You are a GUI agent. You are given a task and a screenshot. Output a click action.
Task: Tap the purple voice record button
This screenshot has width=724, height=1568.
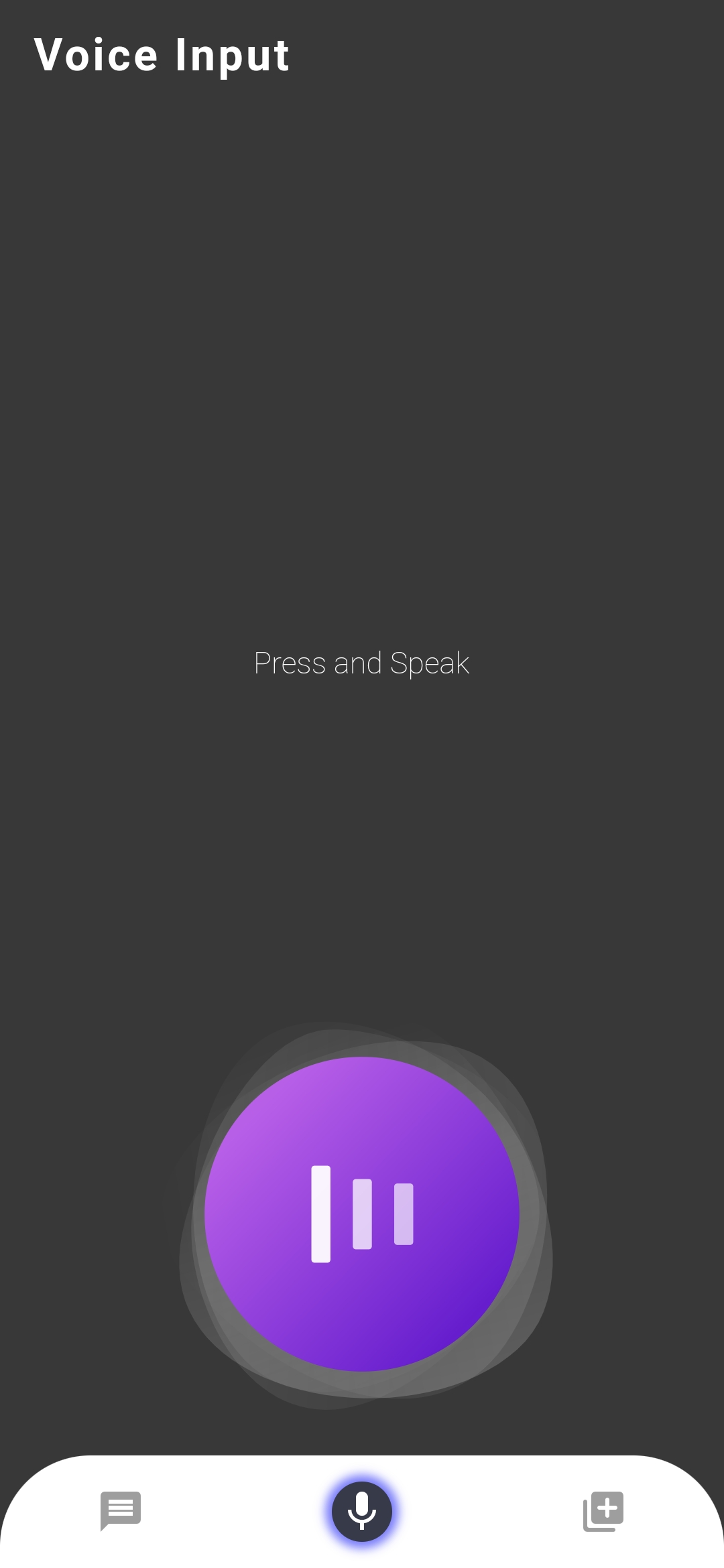362,1214
